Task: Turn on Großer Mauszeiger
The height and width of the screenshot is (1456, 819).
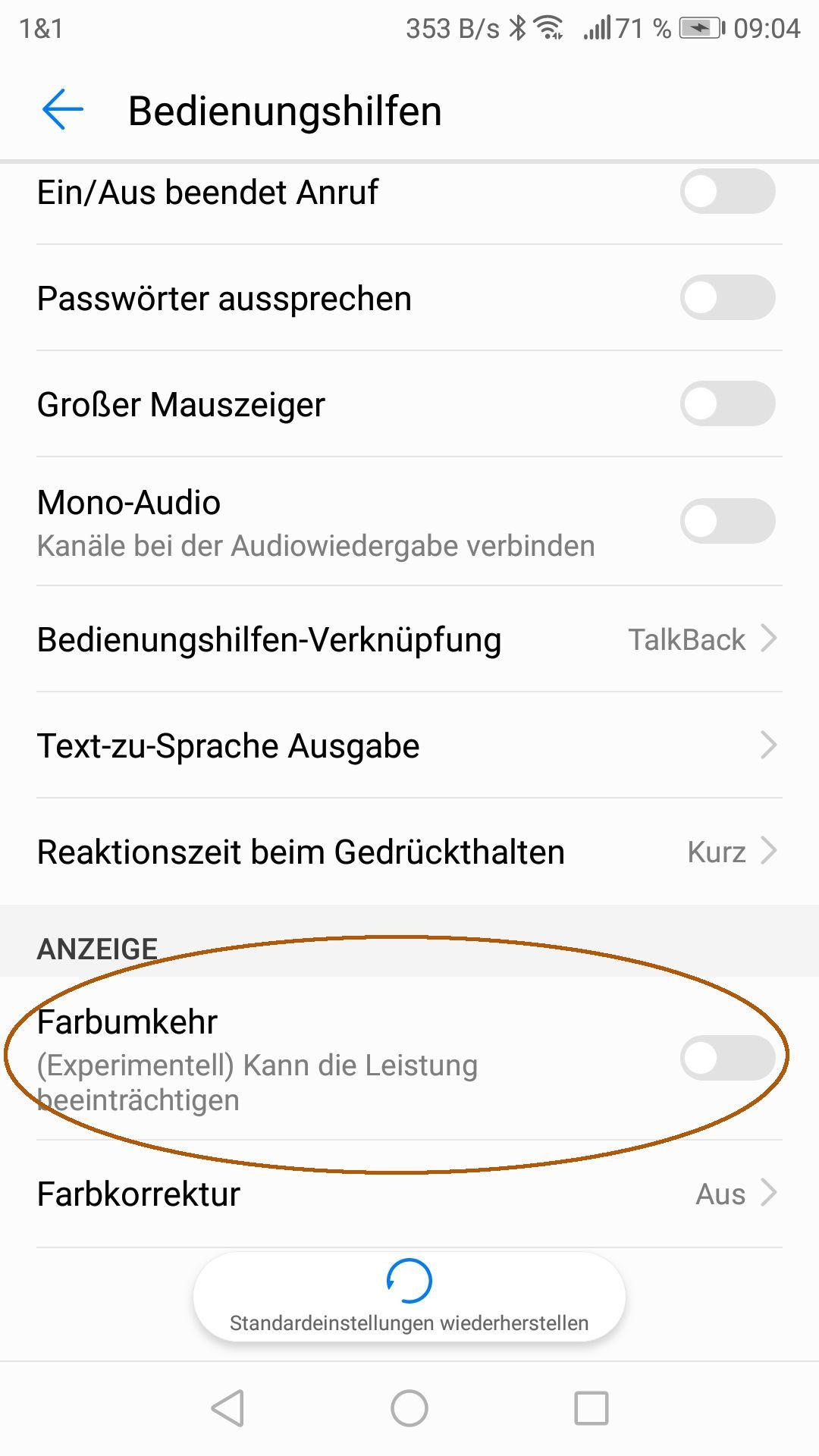Action: [727, 403]
